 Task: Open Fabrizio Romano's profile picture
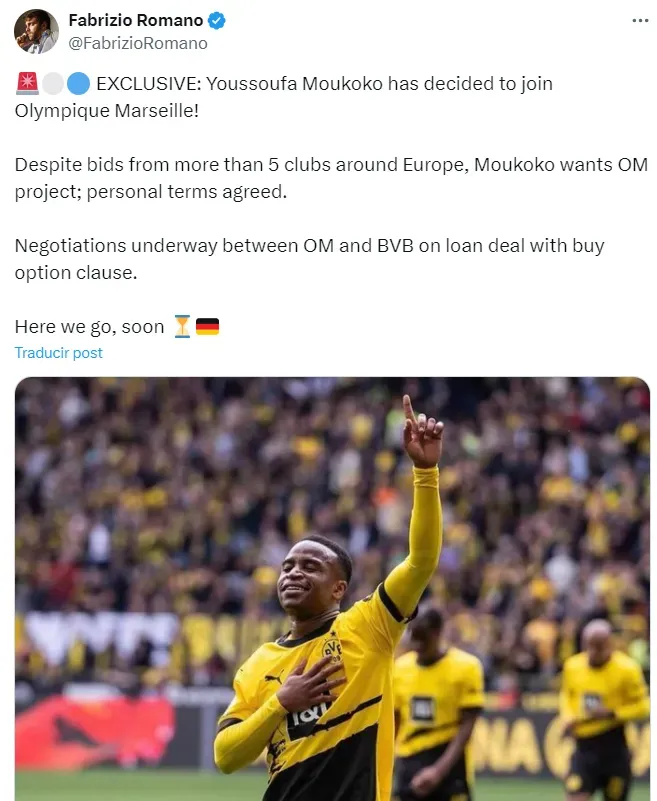(x=36, y=31)
